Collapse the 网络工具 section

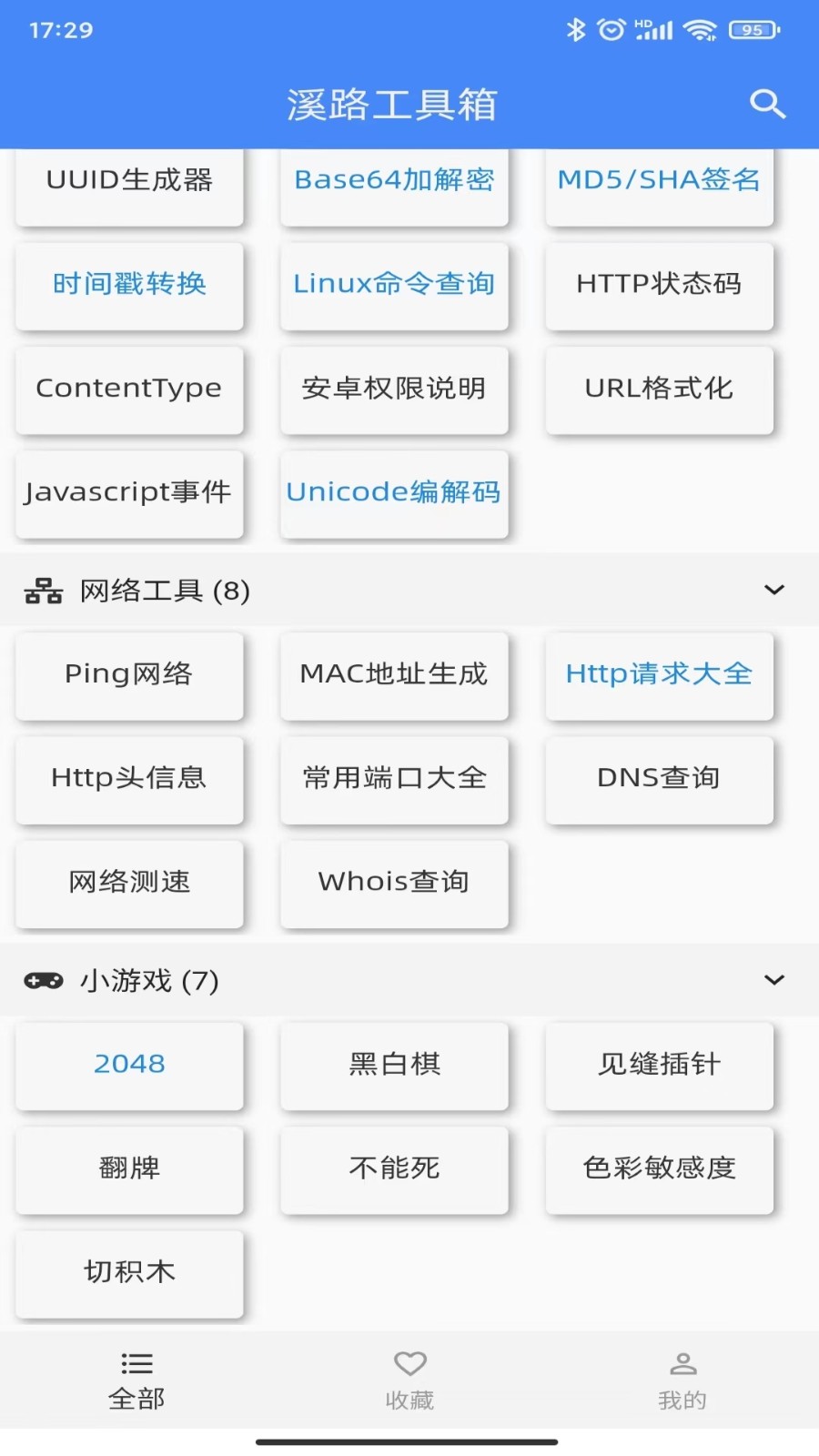pos(773,590)
